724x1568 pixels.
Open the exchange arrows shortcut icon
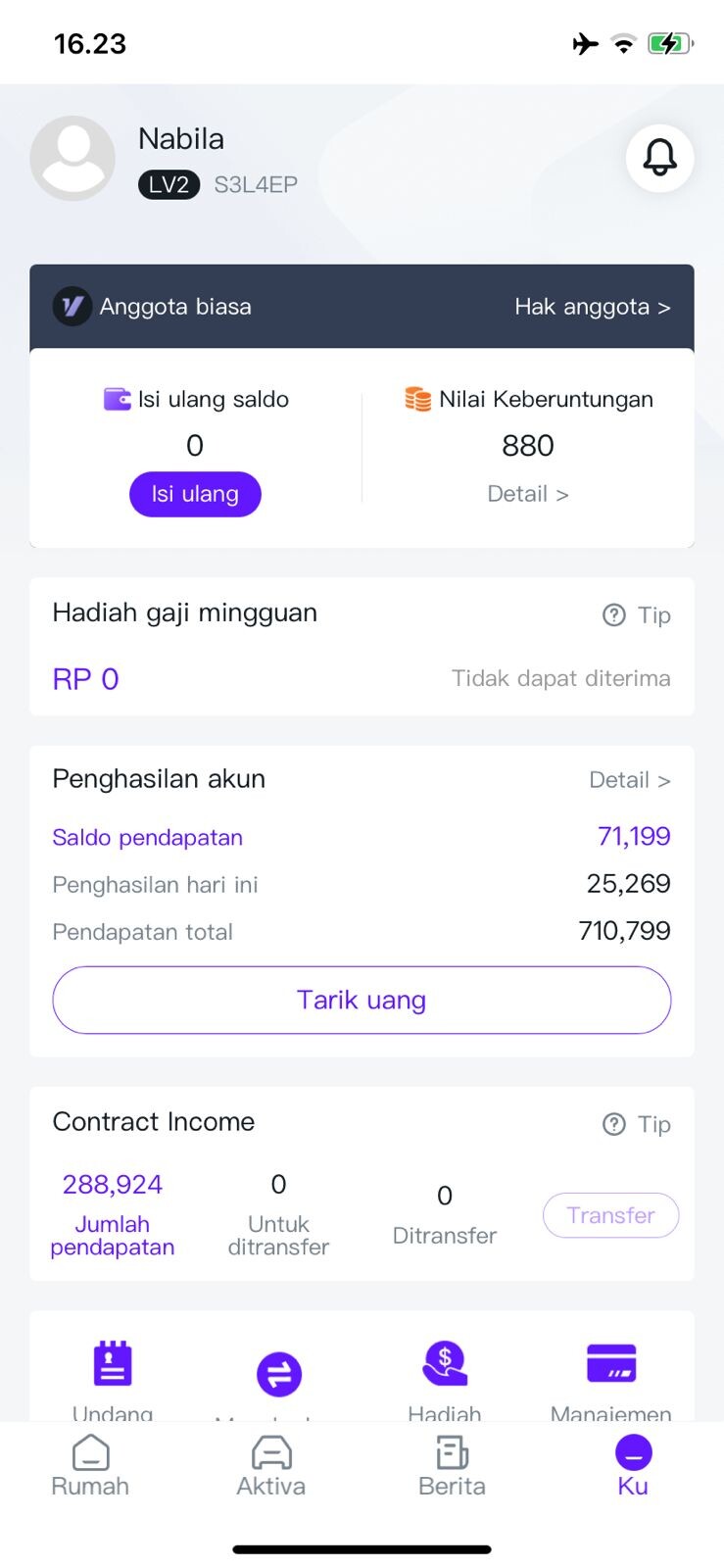[279, 1374]
